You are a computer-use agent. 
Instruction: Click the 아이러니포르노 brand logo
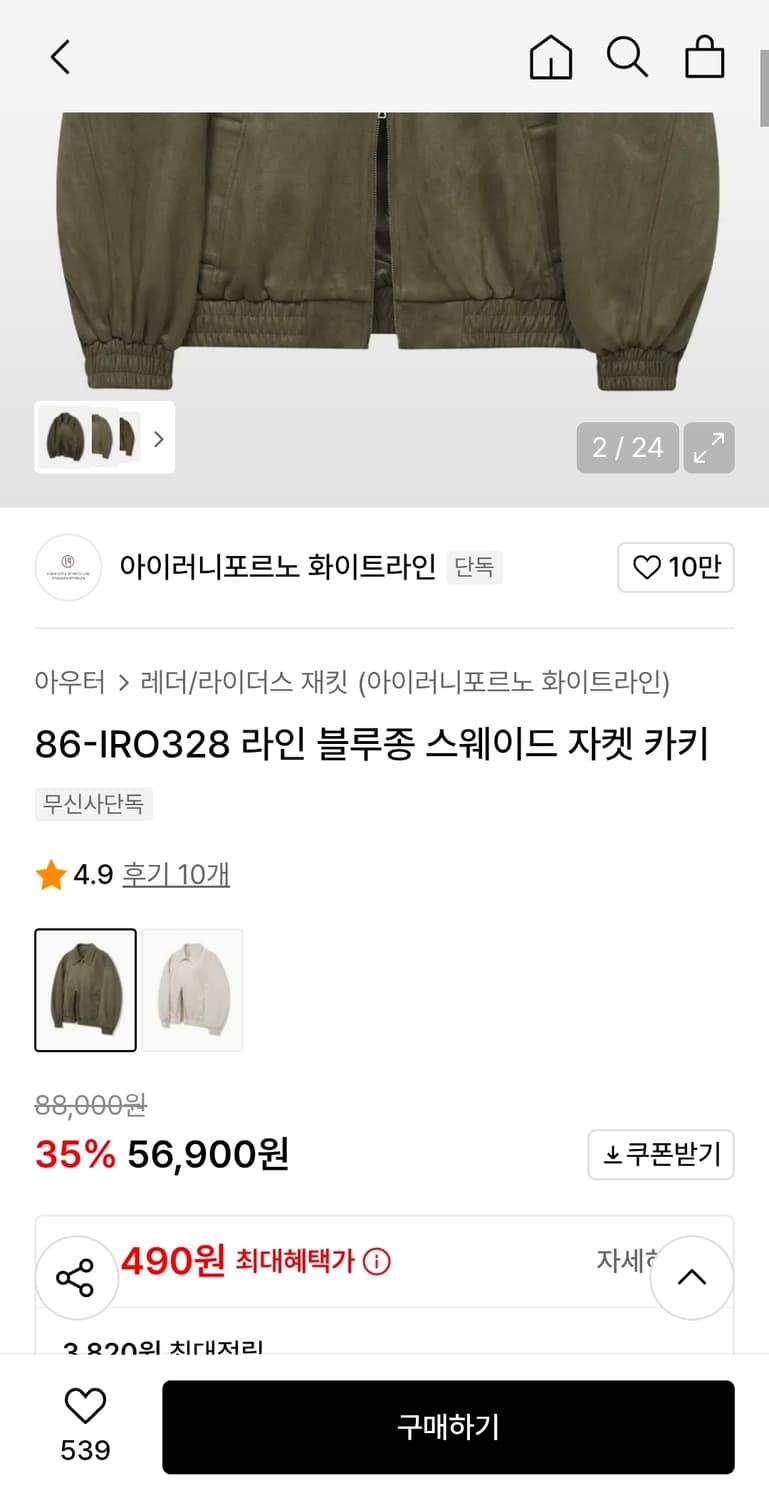point(68,567)
